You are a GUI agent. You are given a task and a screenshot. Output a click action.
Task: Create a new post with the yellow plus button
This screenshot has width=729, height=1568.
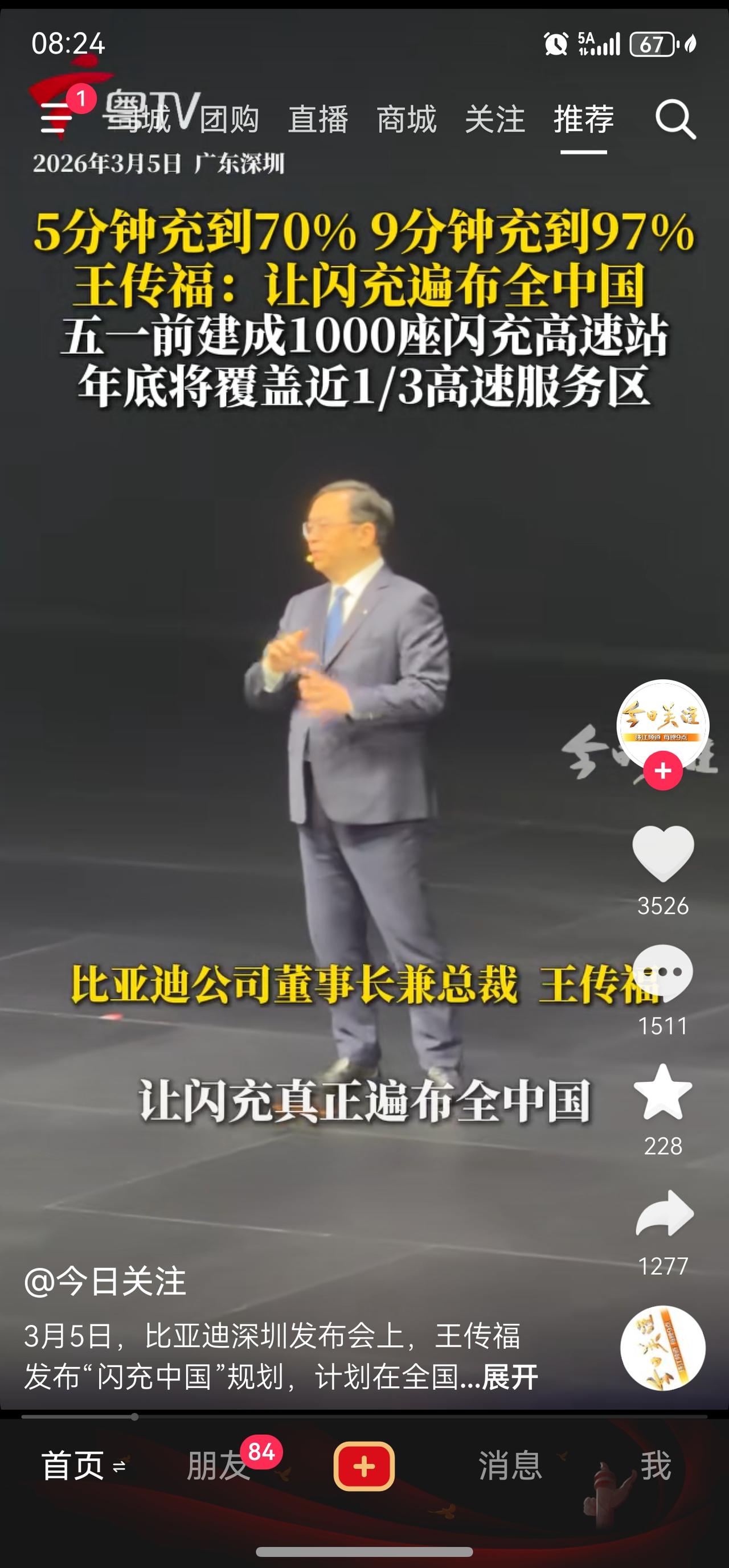363,1466
